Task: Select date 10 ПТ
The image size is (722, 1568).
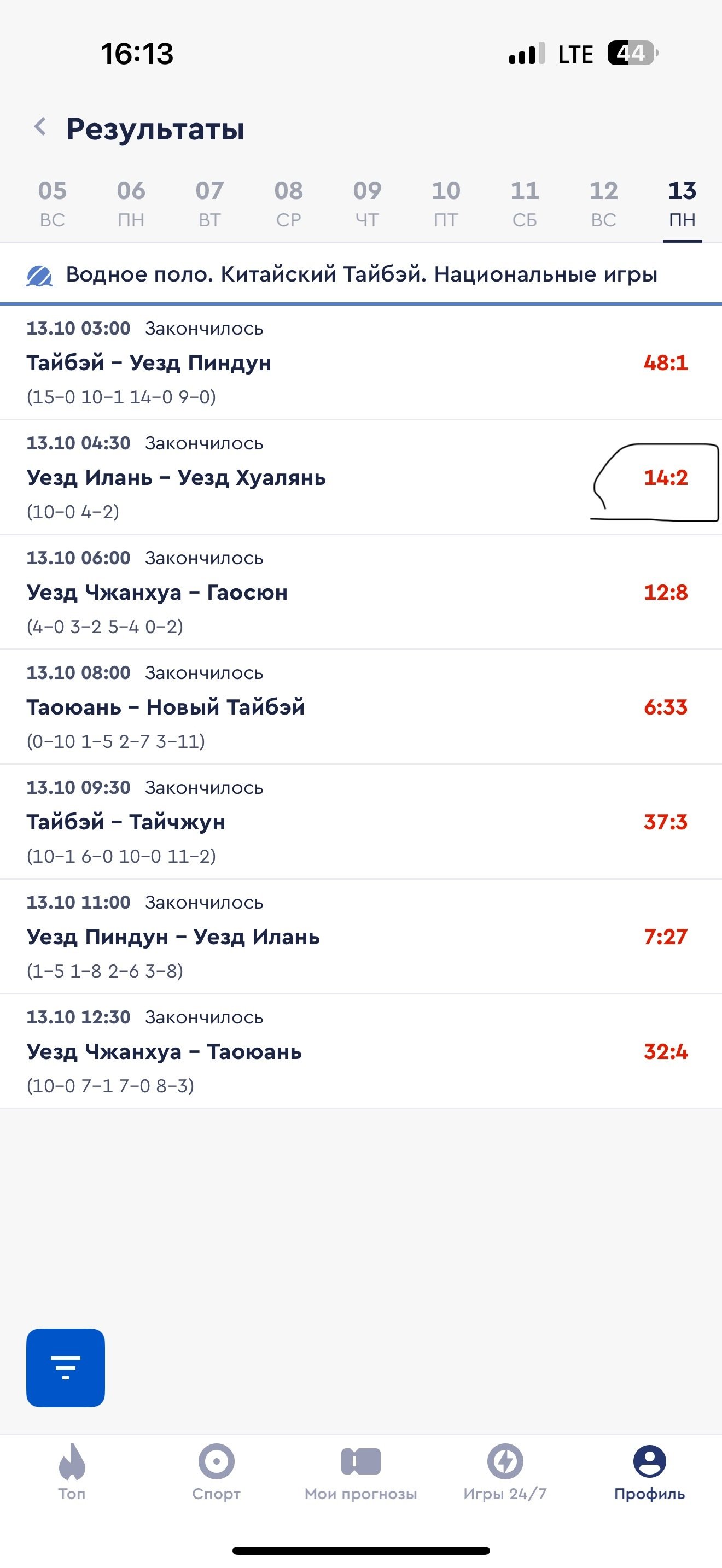Action: click(x=446, y=203)
